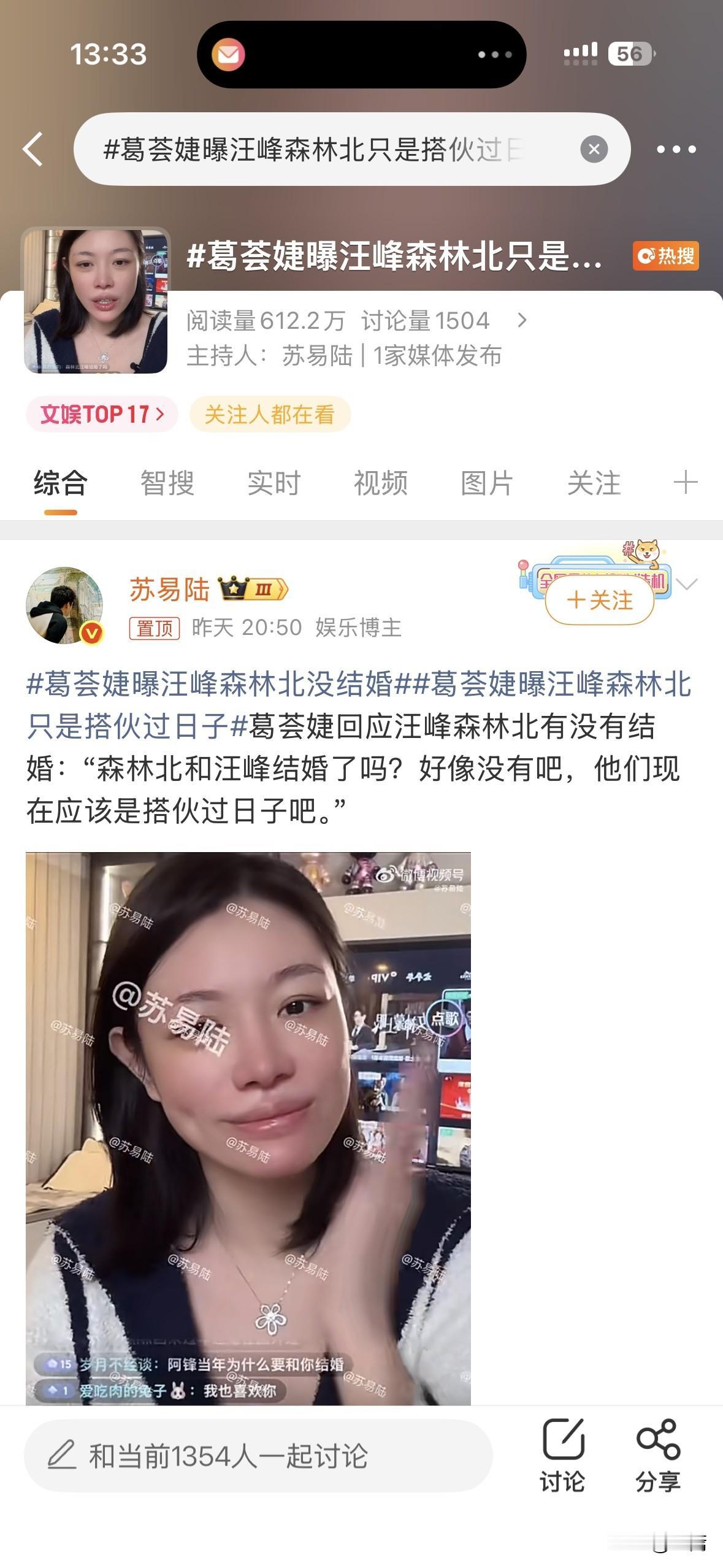
Task: Switch to the 视频 tab
Action: point(381,484)
